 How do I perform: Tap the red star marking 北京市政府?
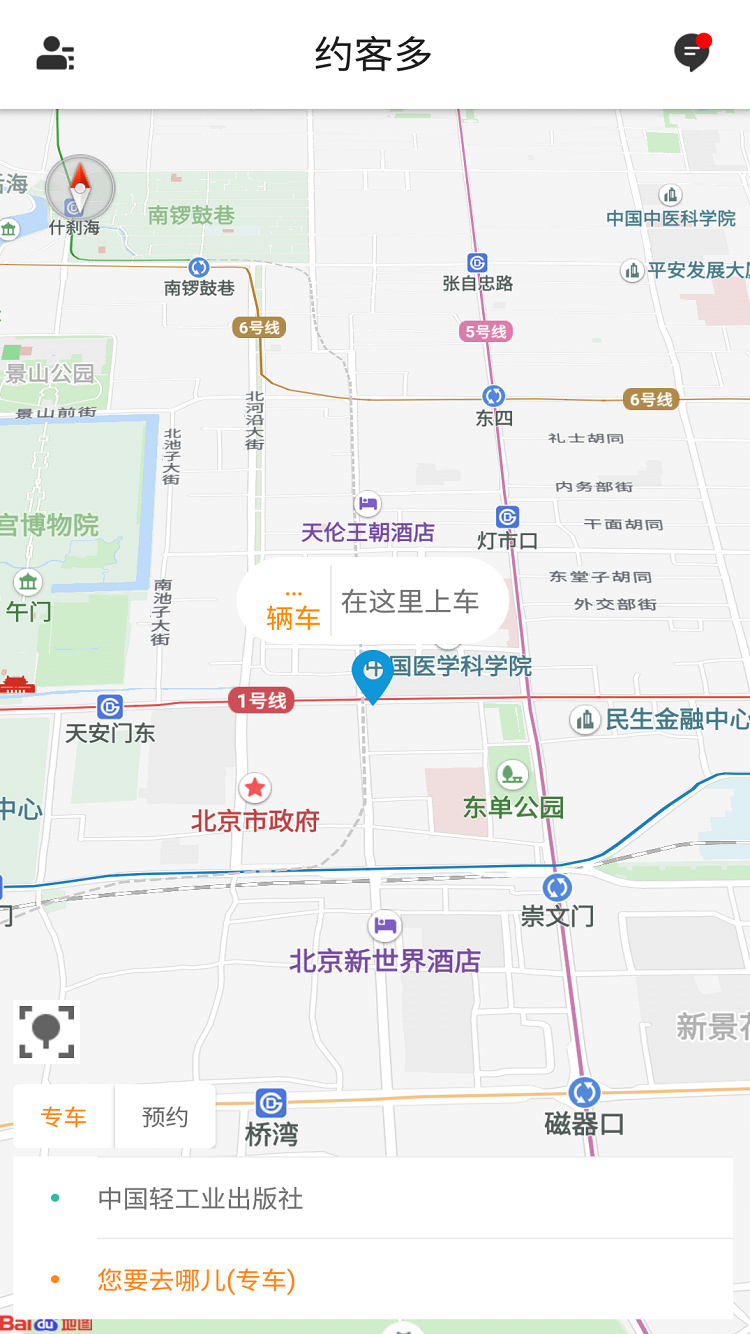click(255, 789)
